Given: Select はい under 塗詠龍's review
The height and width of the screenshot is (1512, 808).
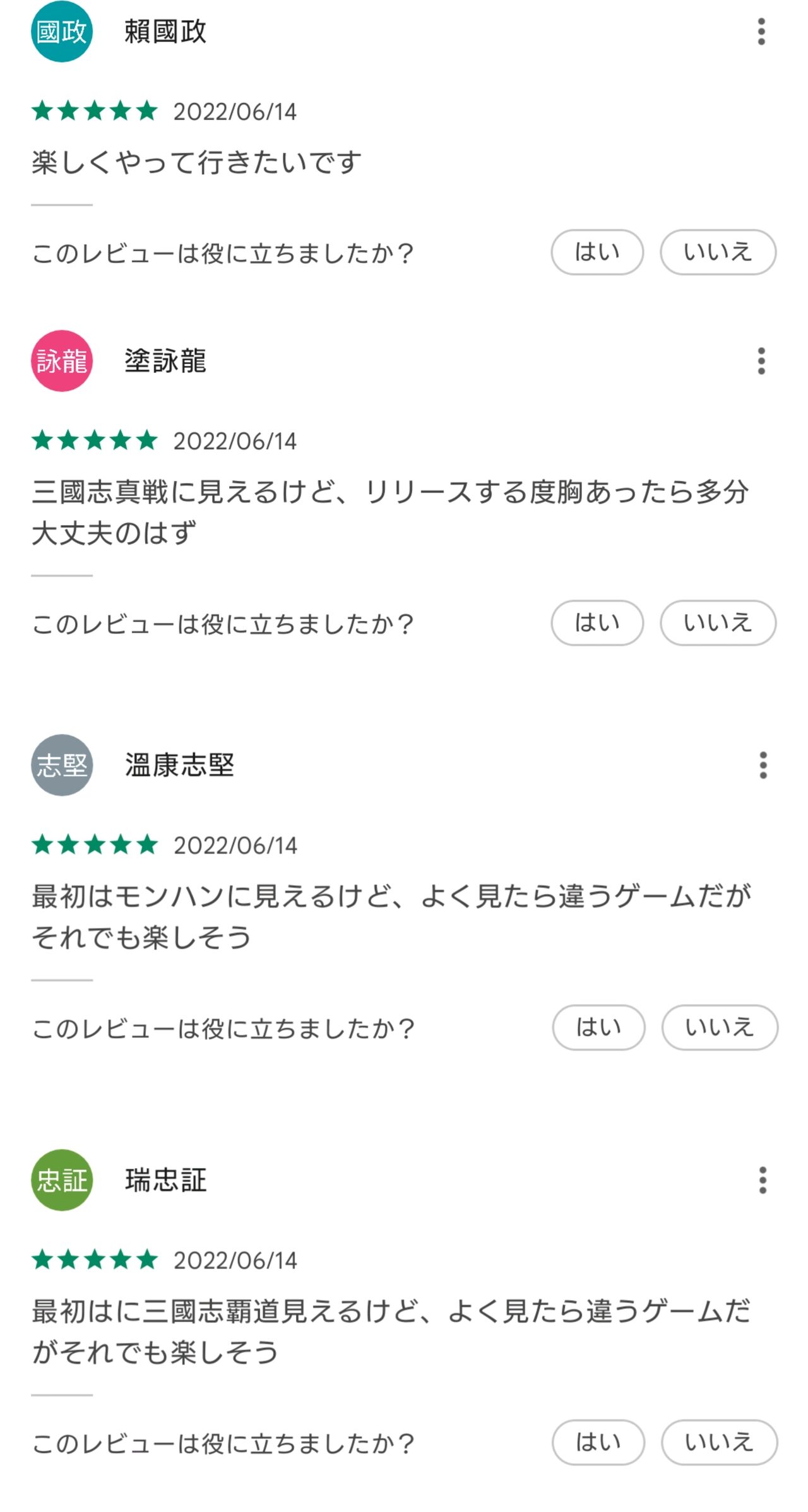Looking at the screenshot, I should coord(597,623).
